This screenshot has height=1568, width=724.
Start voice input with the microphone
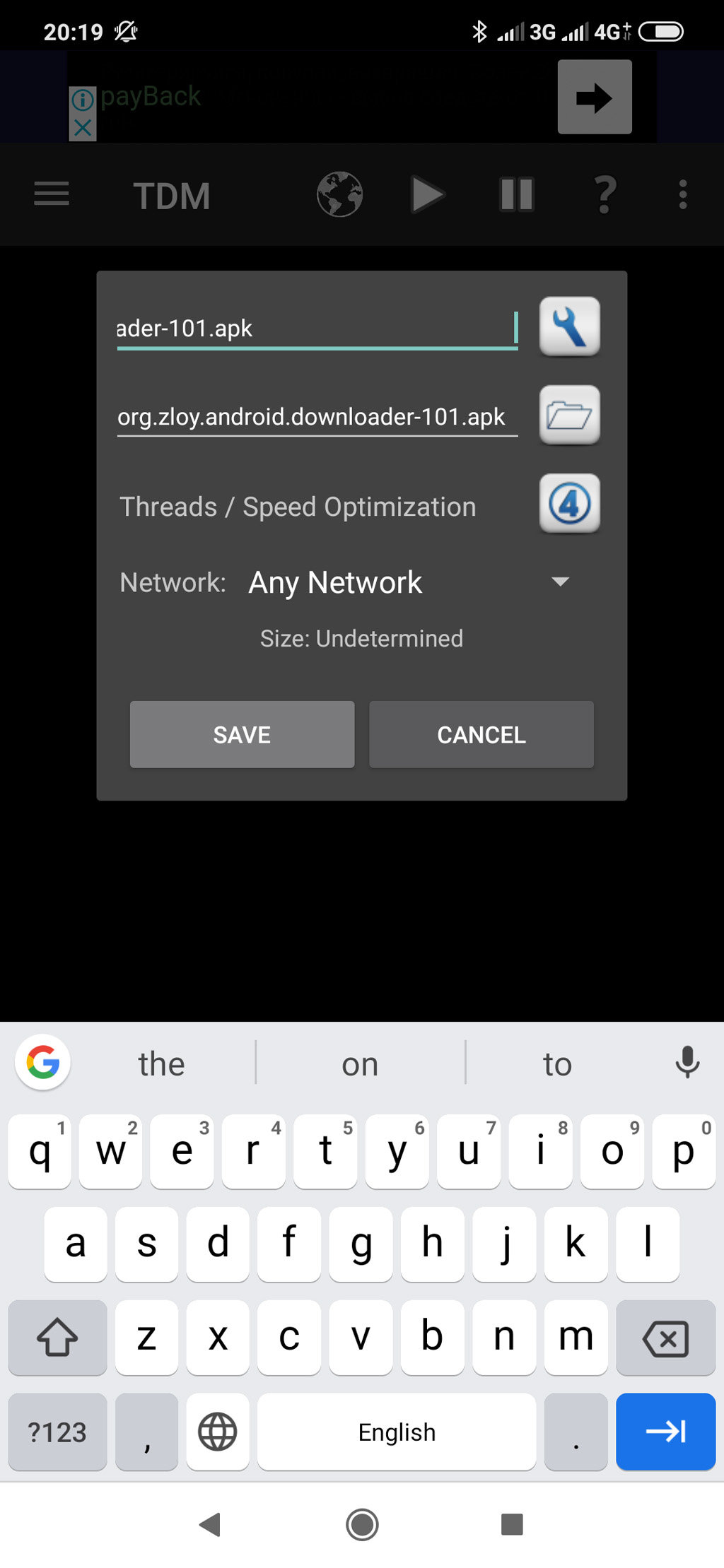click(x=687, y=1062)
